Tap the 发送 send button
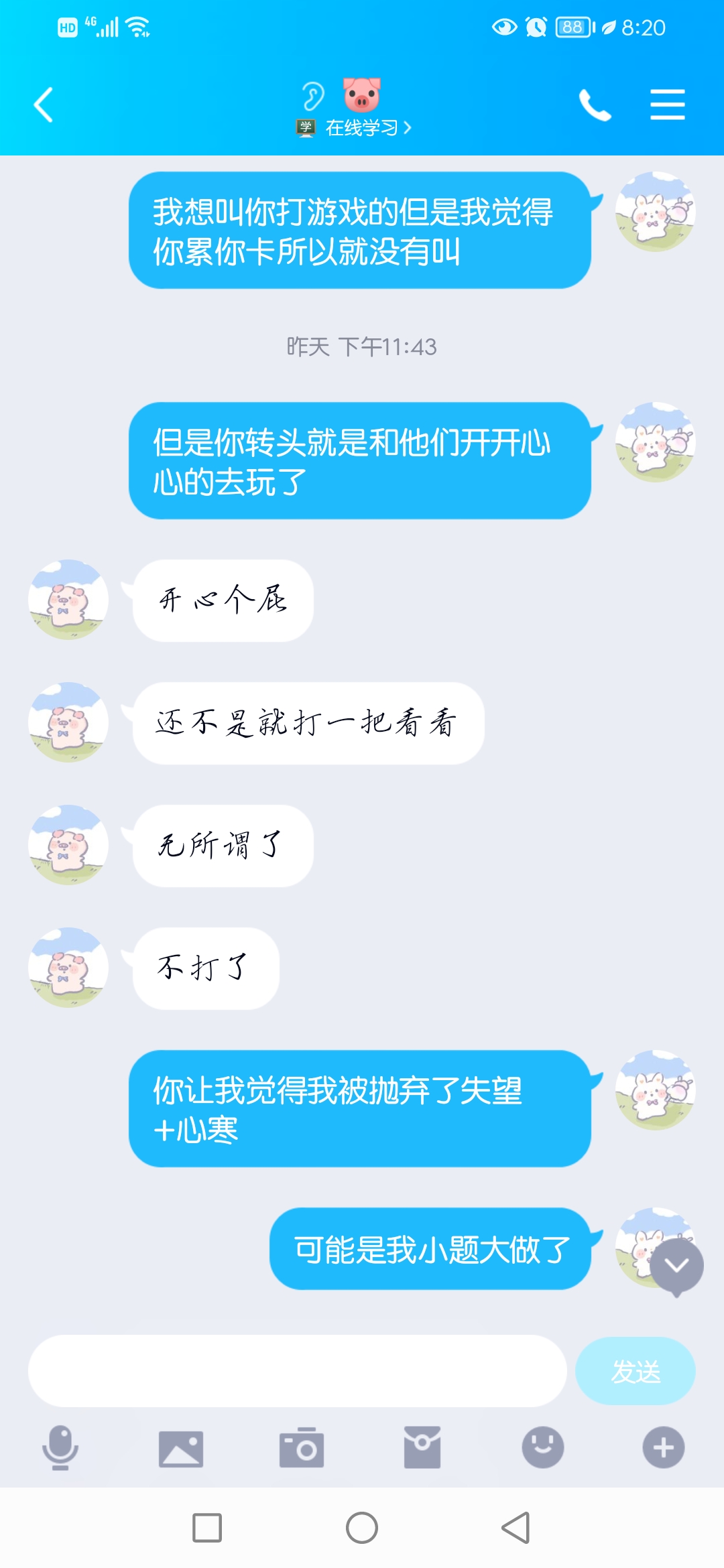724x1568 pixels. click(635, 1371)
